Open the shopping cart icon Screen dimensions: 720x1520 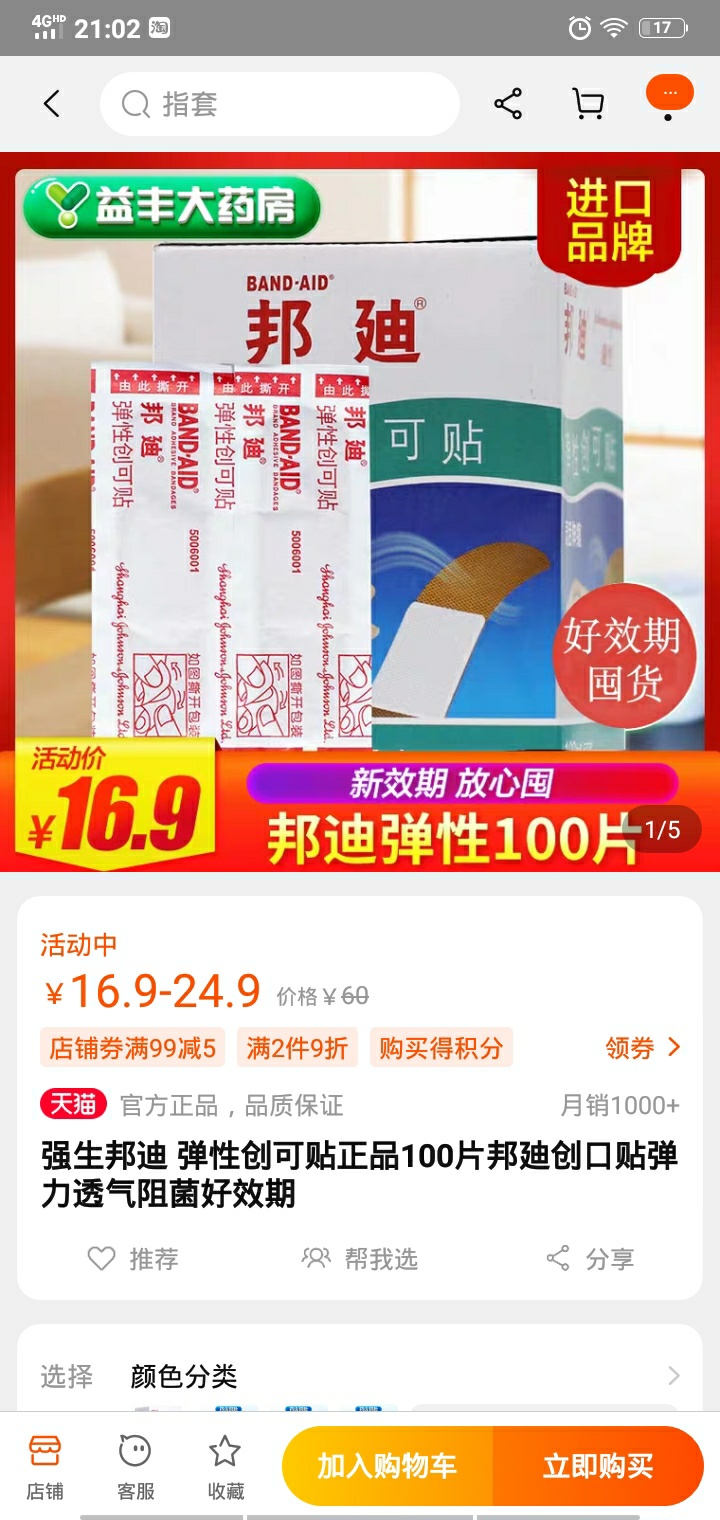[x=588, y=104]
